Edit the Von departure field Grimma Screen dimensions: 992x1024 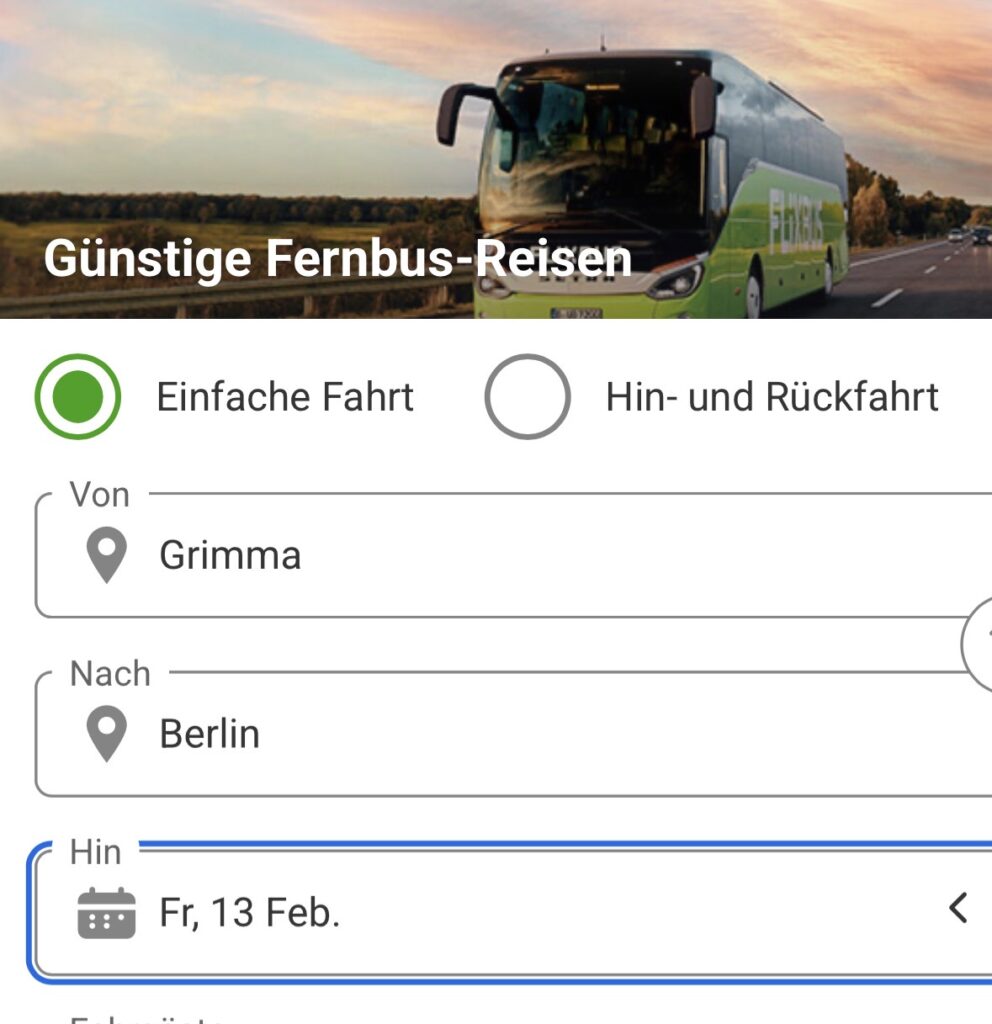pyautogui.click(x=500, y=555)
